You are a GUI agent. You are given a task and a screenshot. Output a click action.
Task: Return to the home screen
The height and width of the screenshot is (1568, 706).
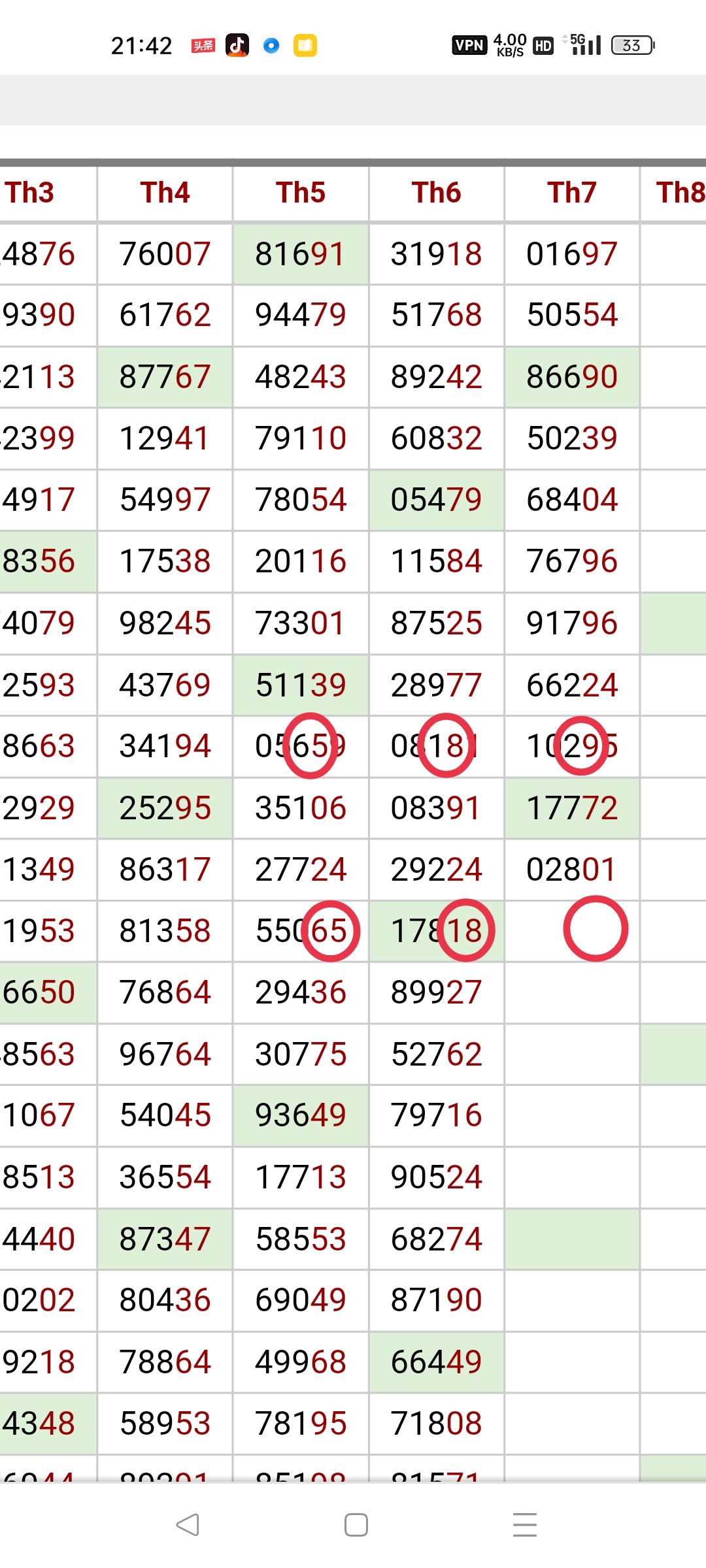356,1525
